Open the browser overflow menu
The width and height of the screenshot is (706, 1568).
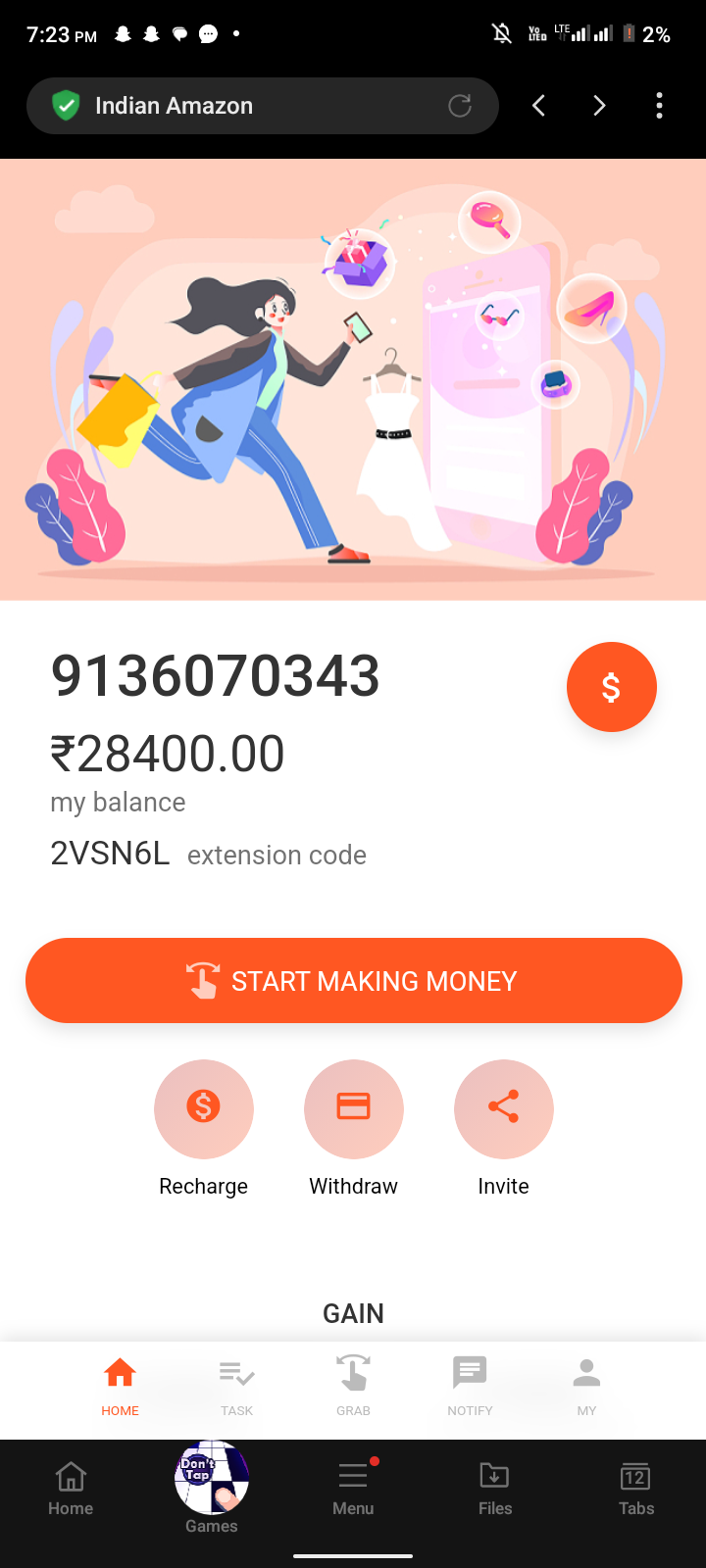(659, 106)
